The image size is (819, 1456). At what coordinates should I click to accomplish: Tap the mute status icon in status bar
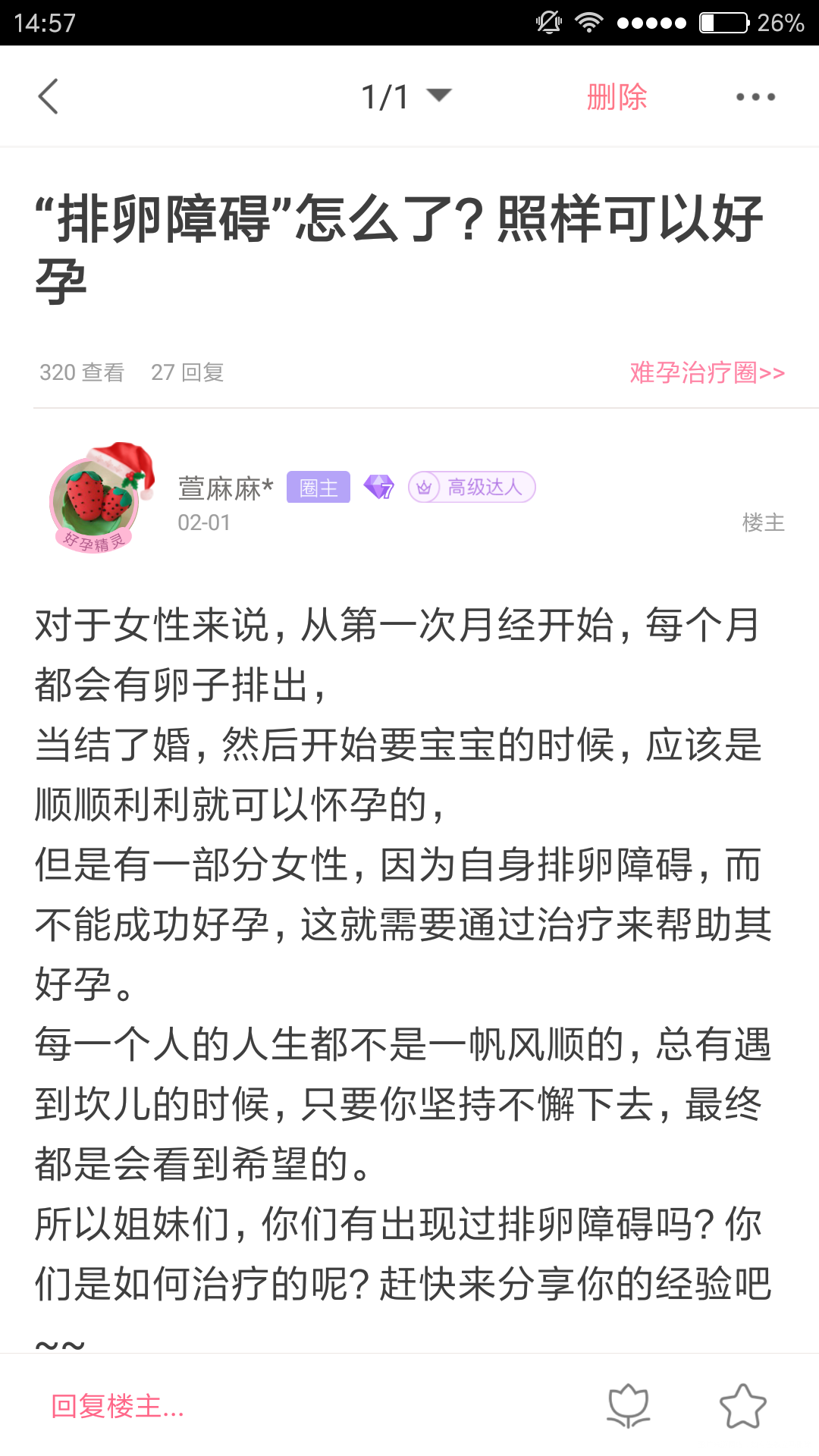point(548,20)
